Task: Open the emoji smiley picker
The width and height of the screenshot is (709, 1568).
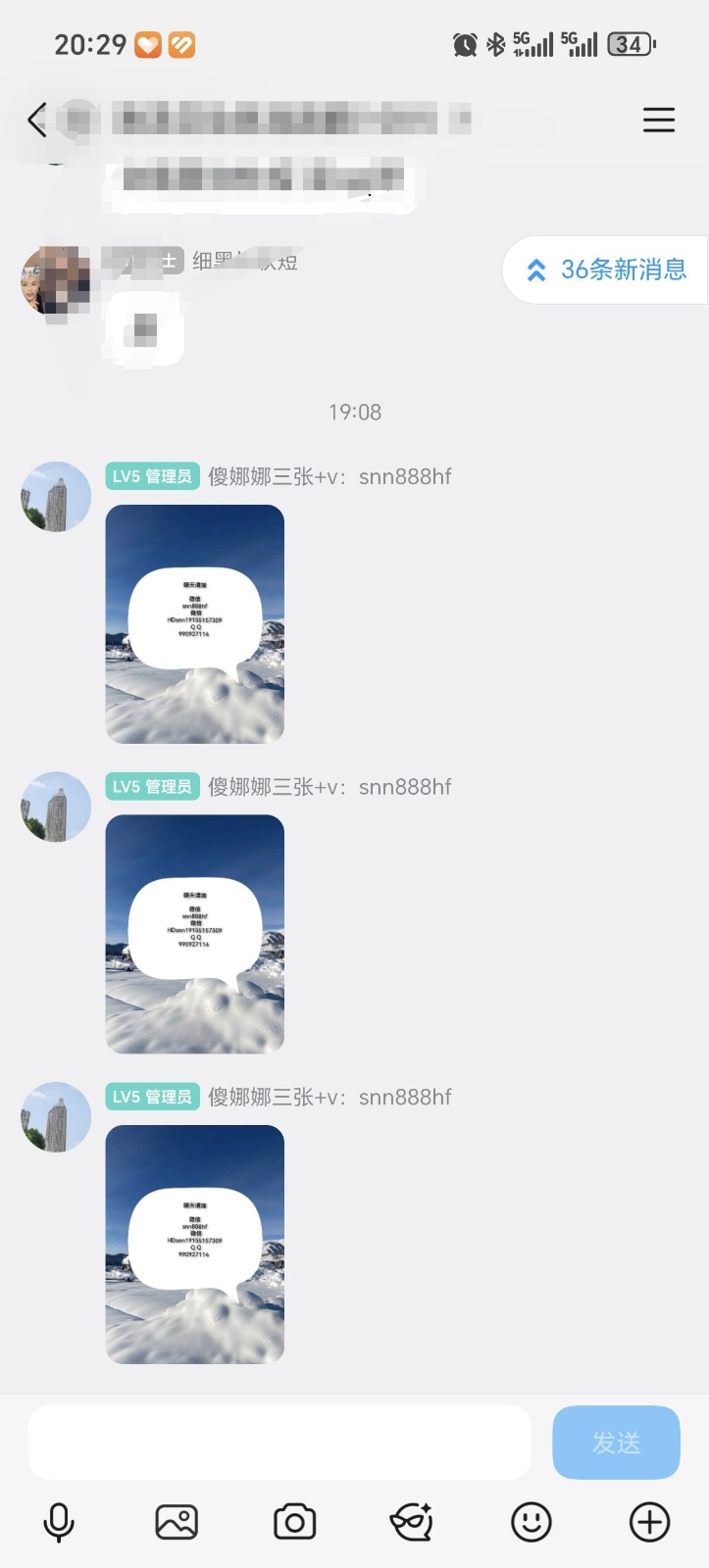Action: pos(531,1522)
